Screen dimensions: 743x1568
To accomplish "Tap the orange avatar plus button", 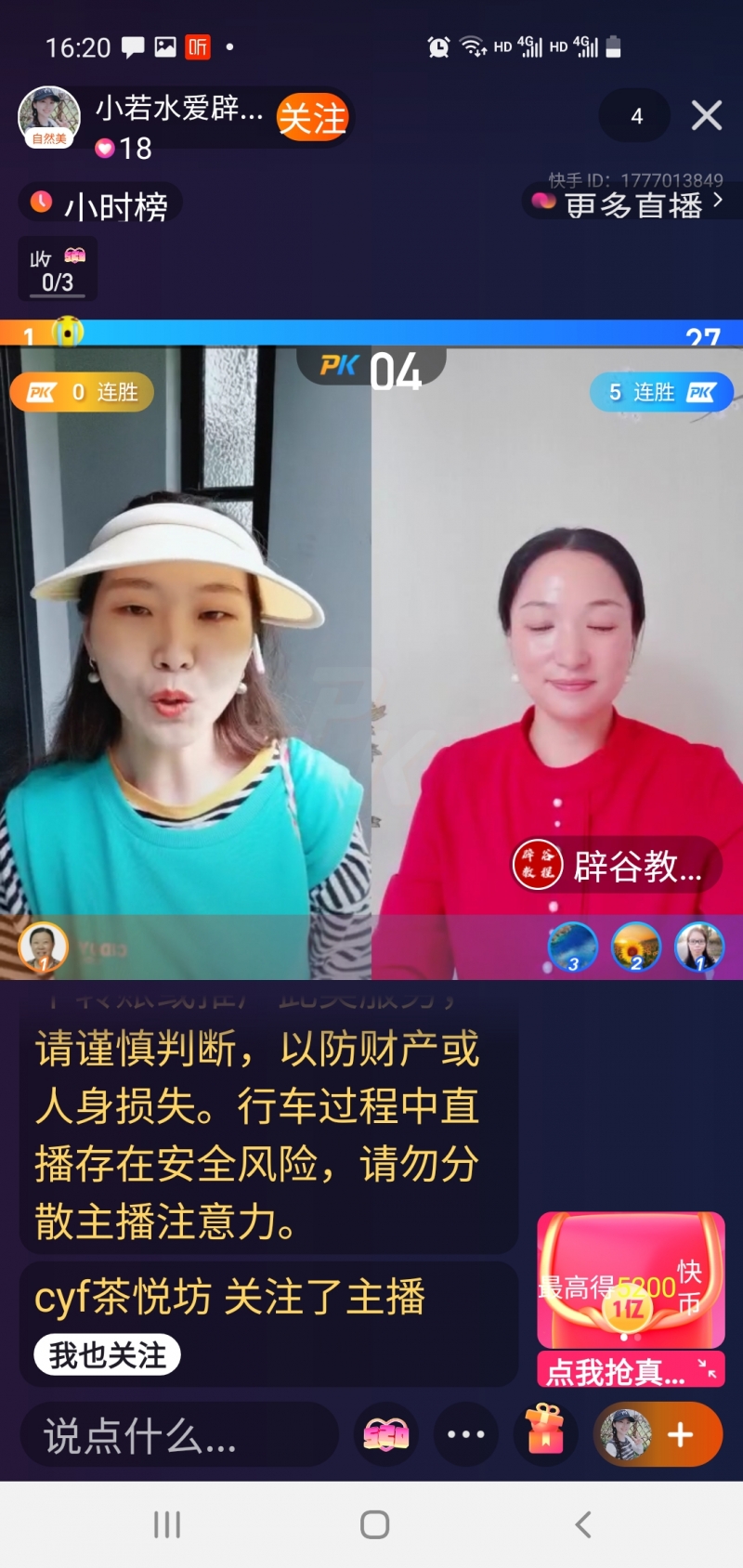I will (658, 1435).
